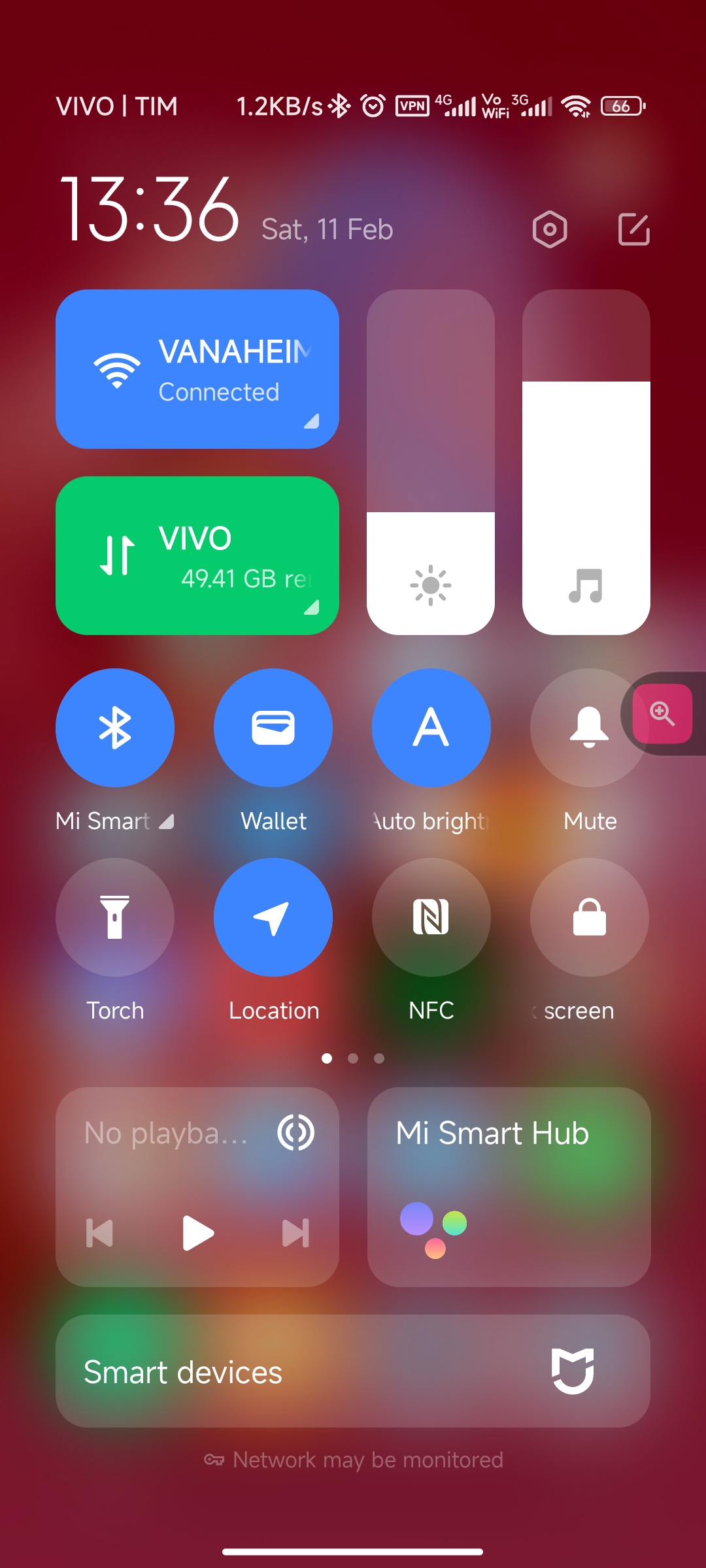The width and height of the screenshot is (706, 1568).
Task: Turn off Bluetooth
Action: pos(115,728)
